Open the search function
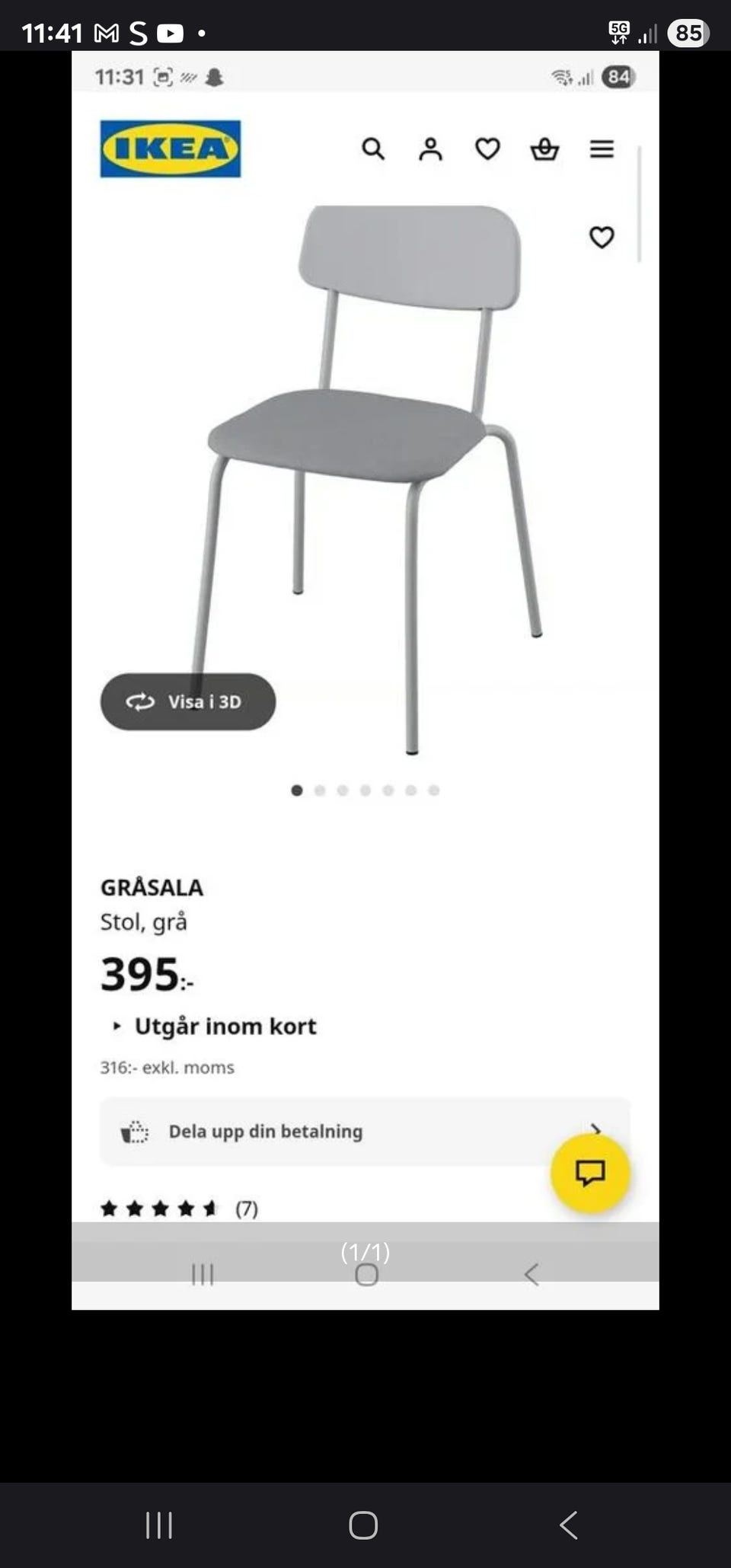Image resolution: width=731 pixels, height=1568 pixels. 373,149
